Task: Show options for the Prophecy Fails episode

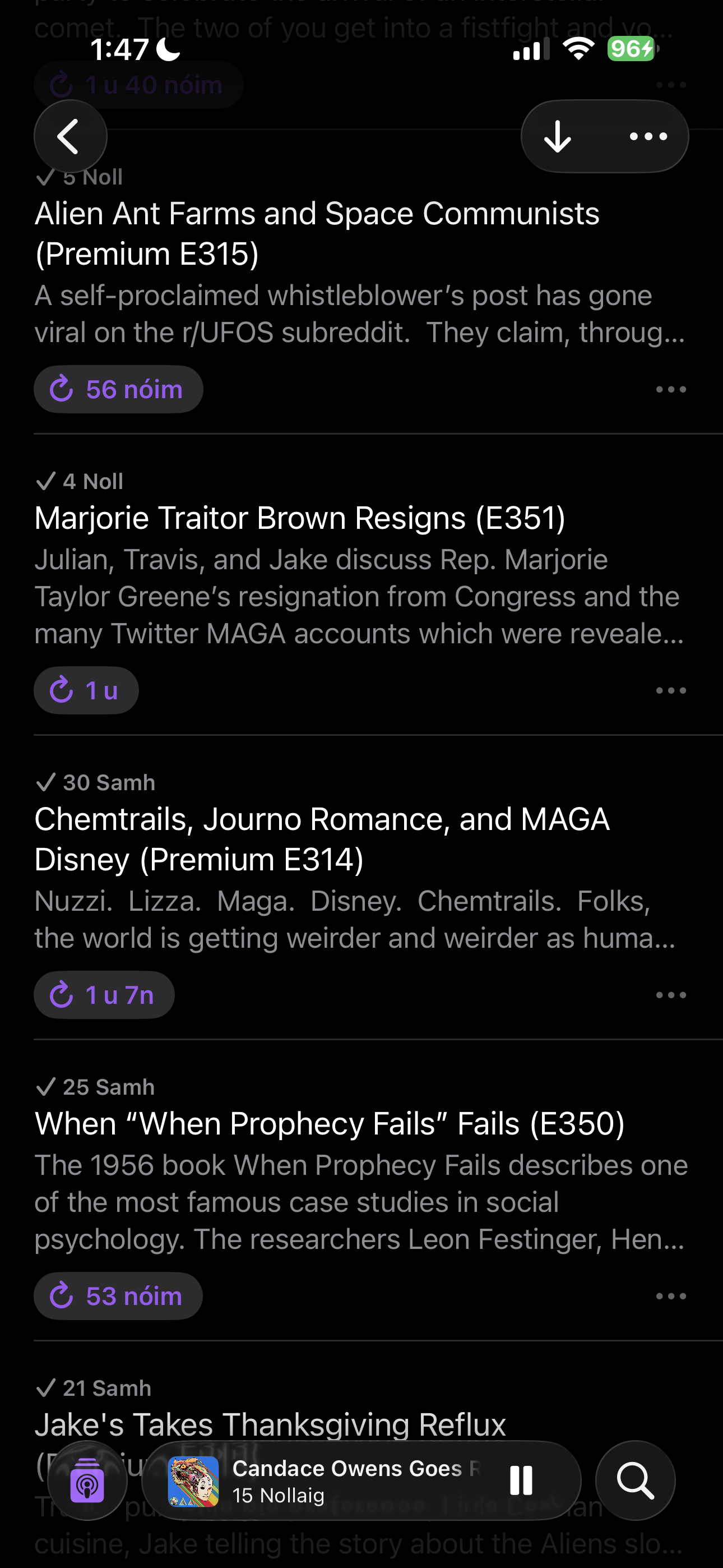Action: (671, 1296)
